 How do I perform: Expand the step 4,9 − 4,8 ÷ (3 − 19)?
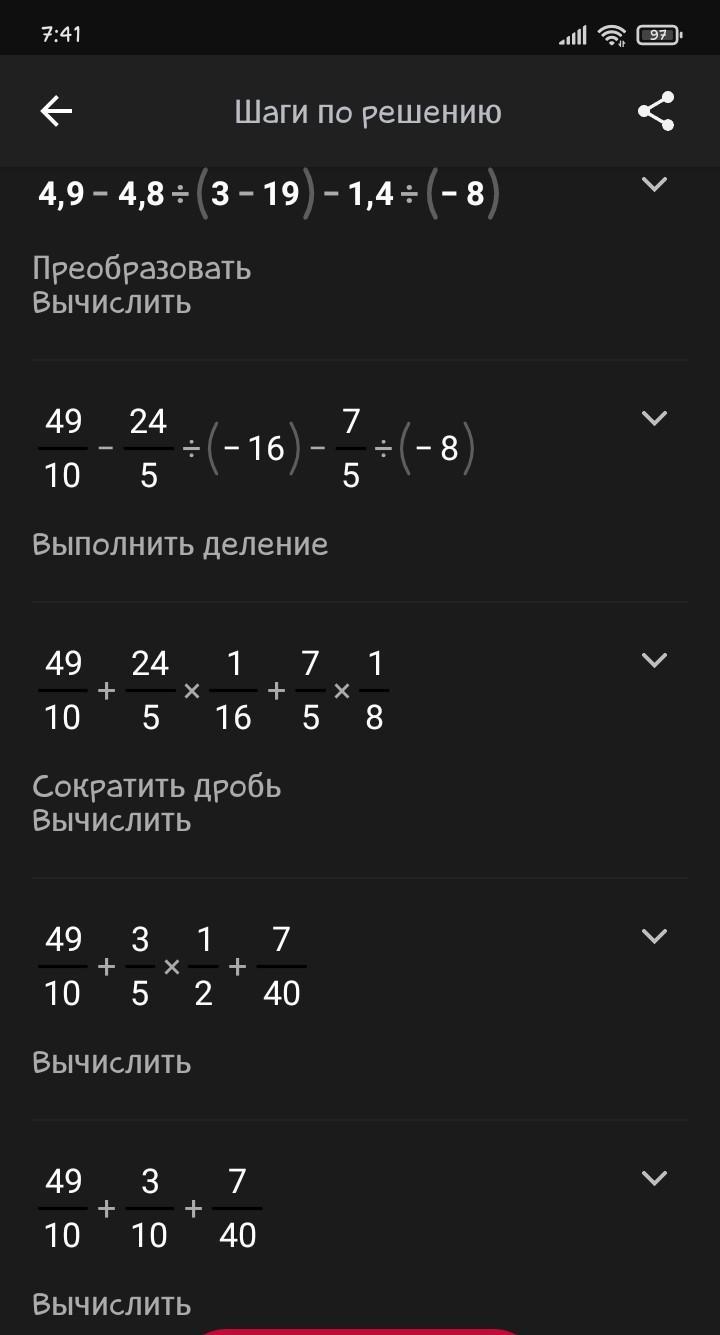point(654,184)
